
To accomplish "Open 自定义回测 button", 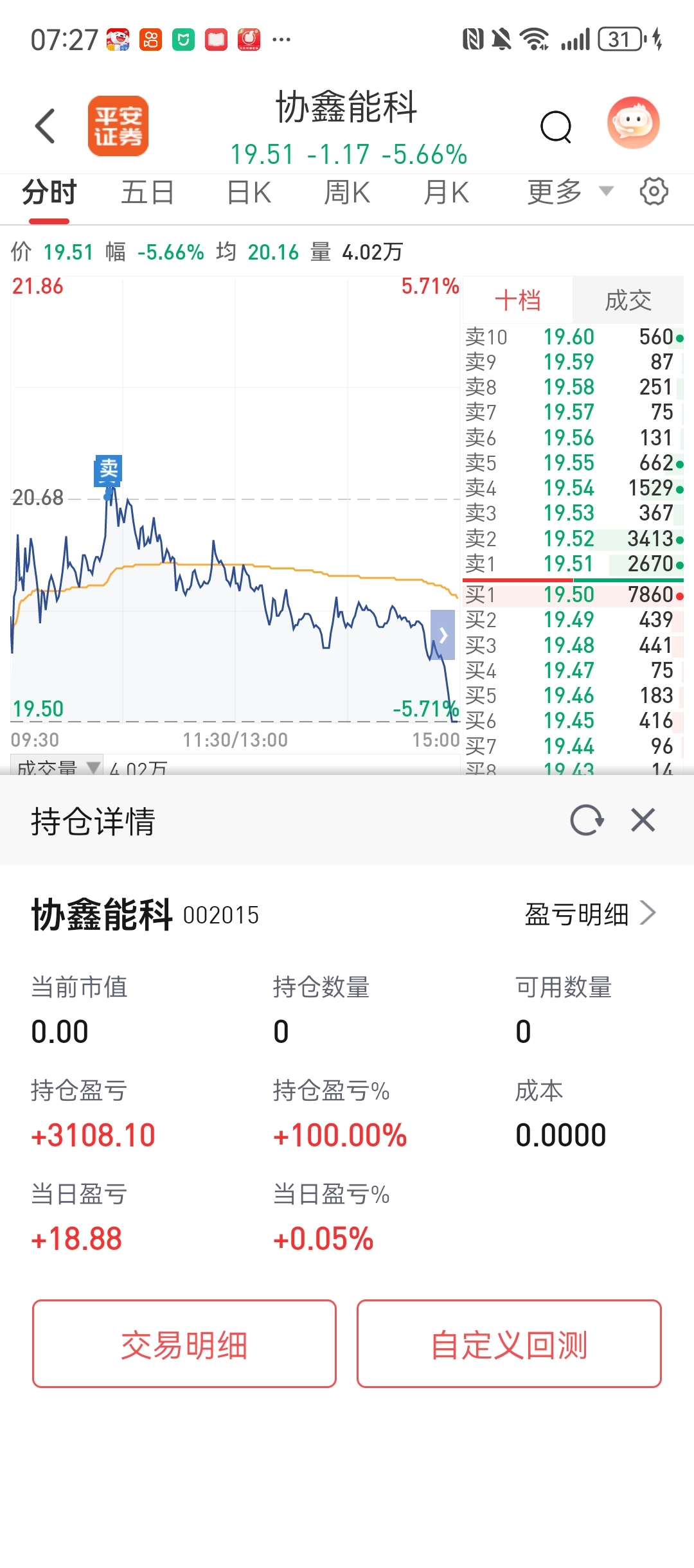I will point(509,1344).
